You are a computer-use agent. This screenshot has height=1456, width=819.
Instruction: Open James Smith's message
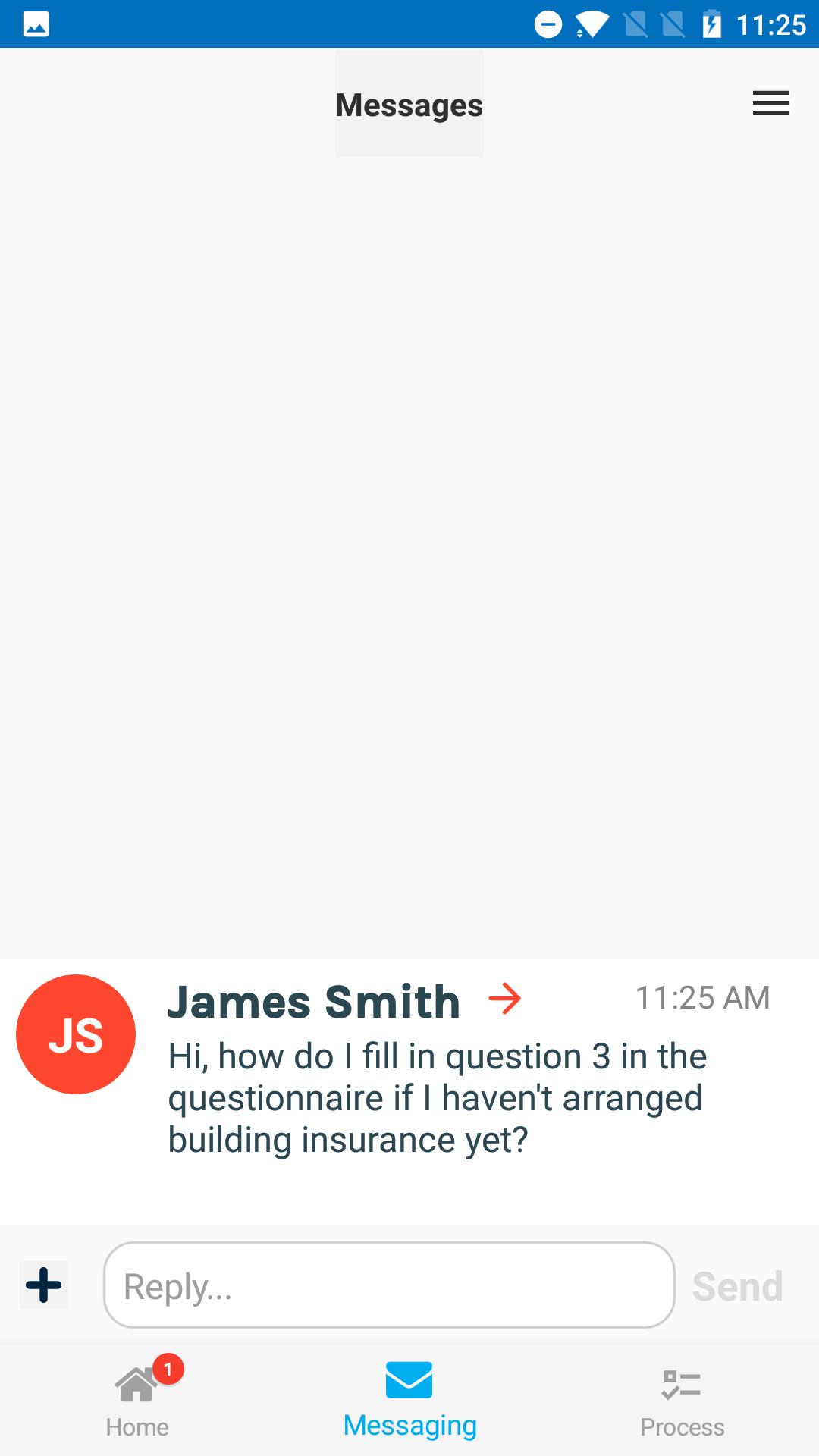click(x=409, y=1069)
